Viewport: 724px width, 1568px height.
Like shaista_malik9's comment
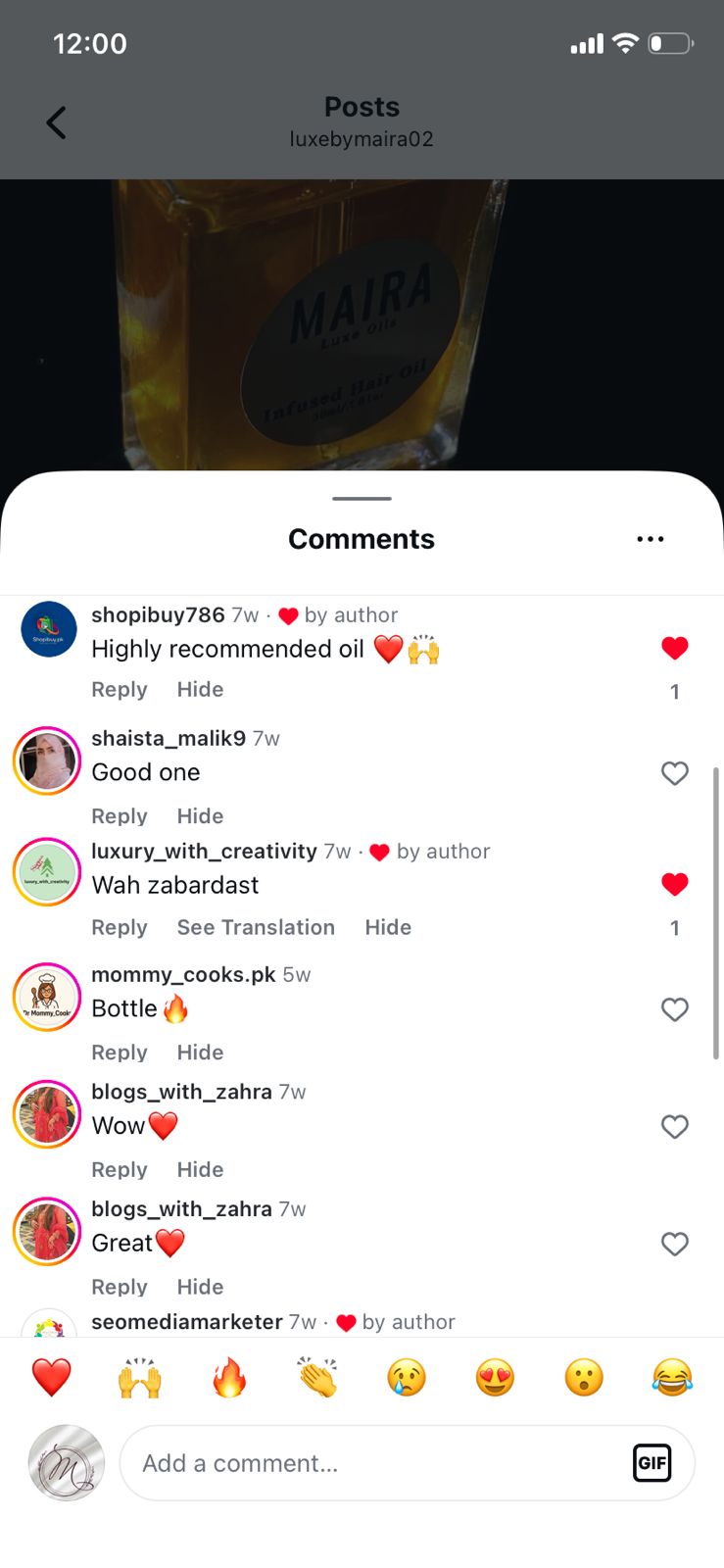pyautogui.click(x=674, y=773)
